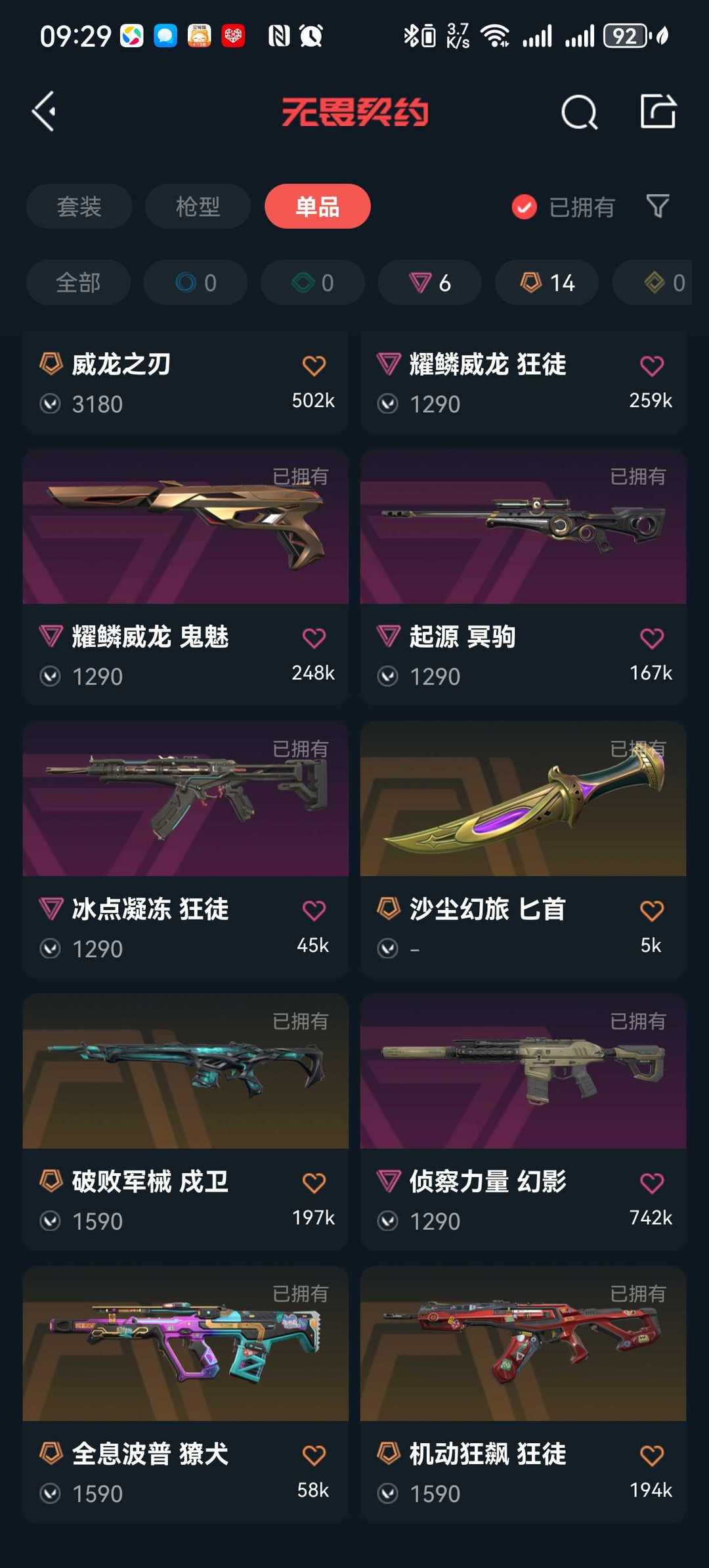The height and width of the screenshot is (1568, 709).
Task: Select the 单品 tab
Action: click(x=318, y=206)
